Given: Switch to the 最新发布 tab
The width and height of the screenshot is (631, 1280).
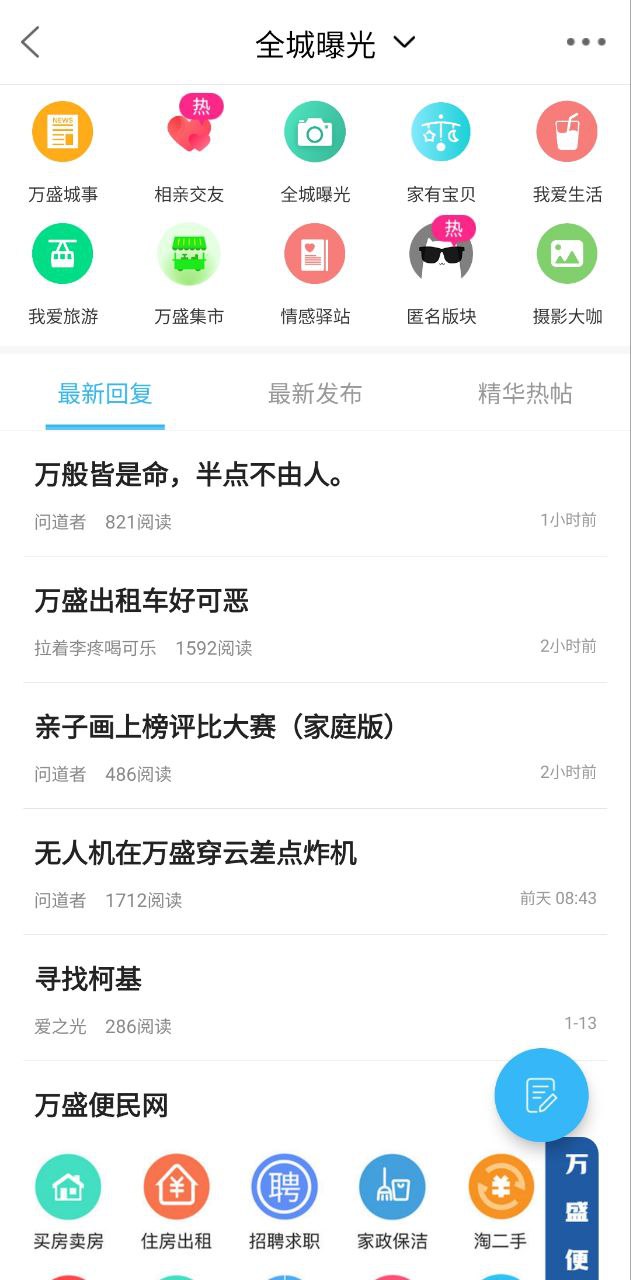Looking at the screenshot, I should [315, 394].
